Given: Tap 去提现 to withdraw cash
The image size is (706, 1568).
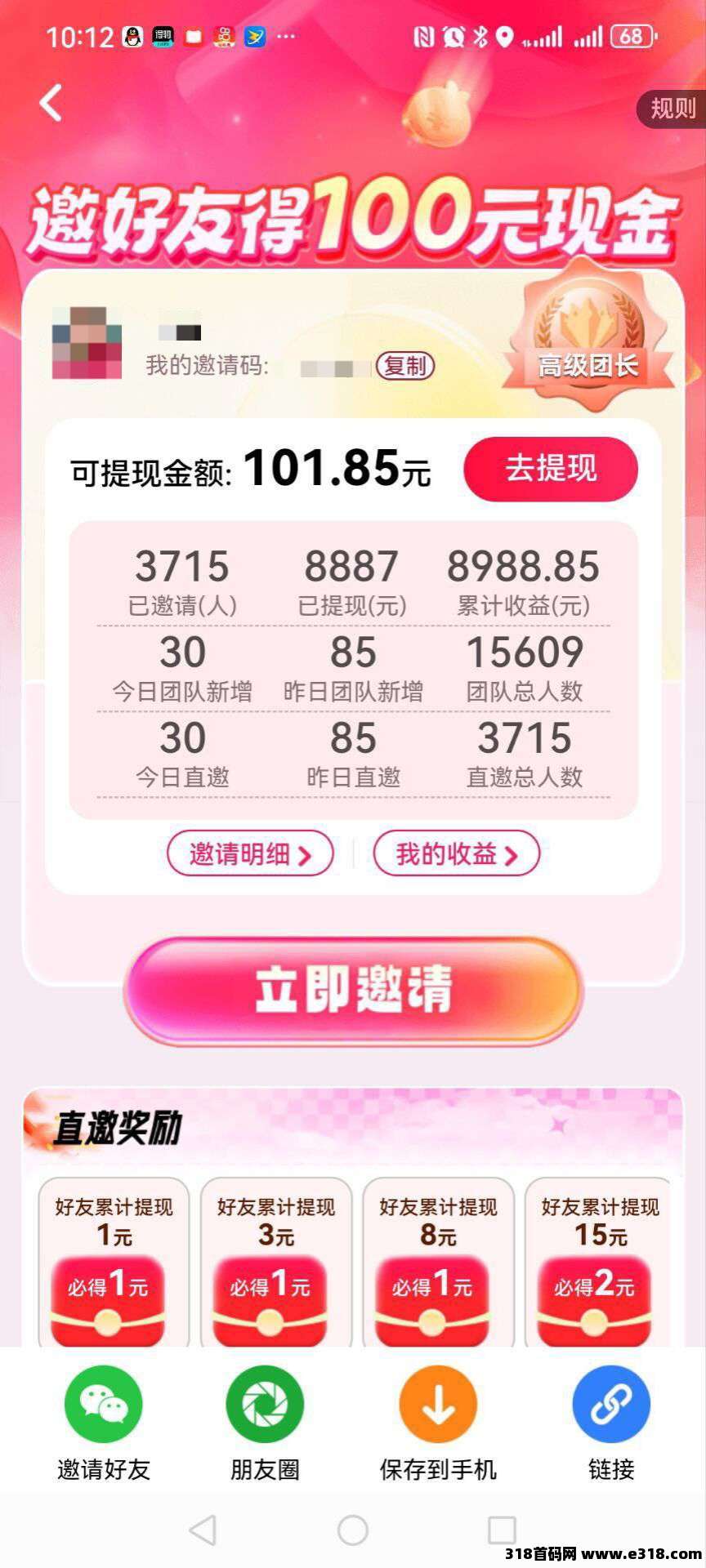Looking at the screenshot, I should coord(551,469).
